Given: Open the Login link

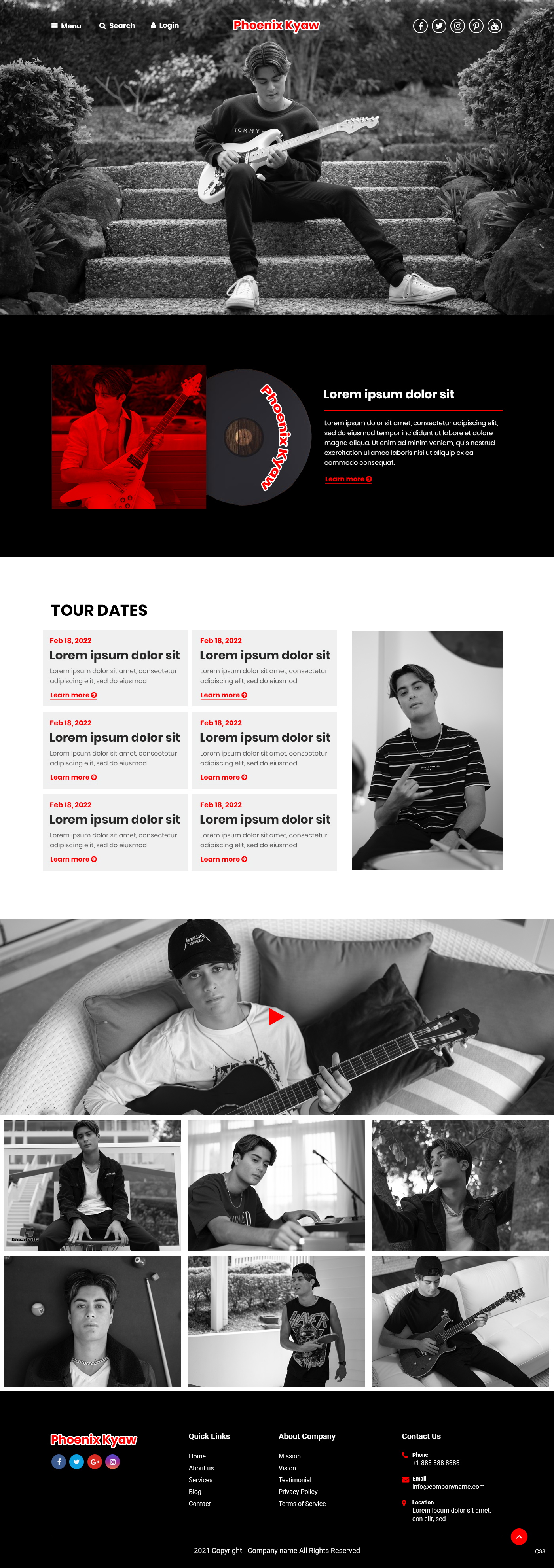Looking at the screenshot, I should (x=164, y=26).
